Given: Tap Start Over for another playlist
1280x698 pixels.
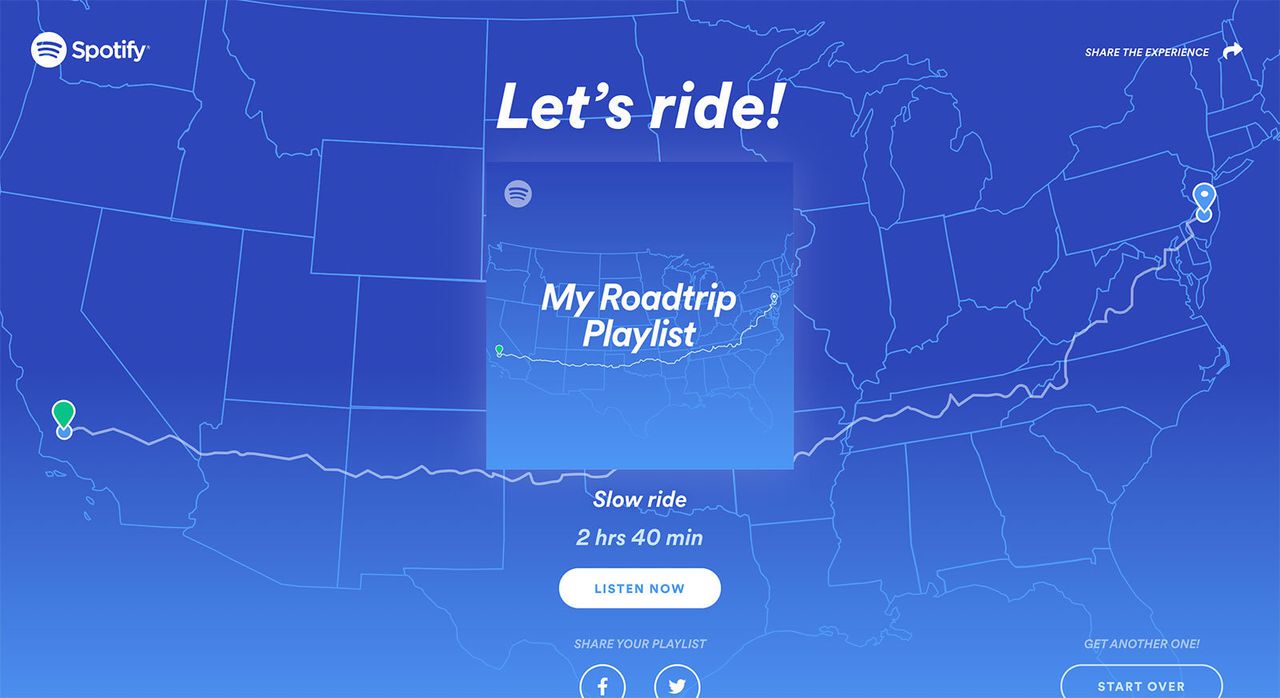Looking at the screenshot, I should 1141,684.
